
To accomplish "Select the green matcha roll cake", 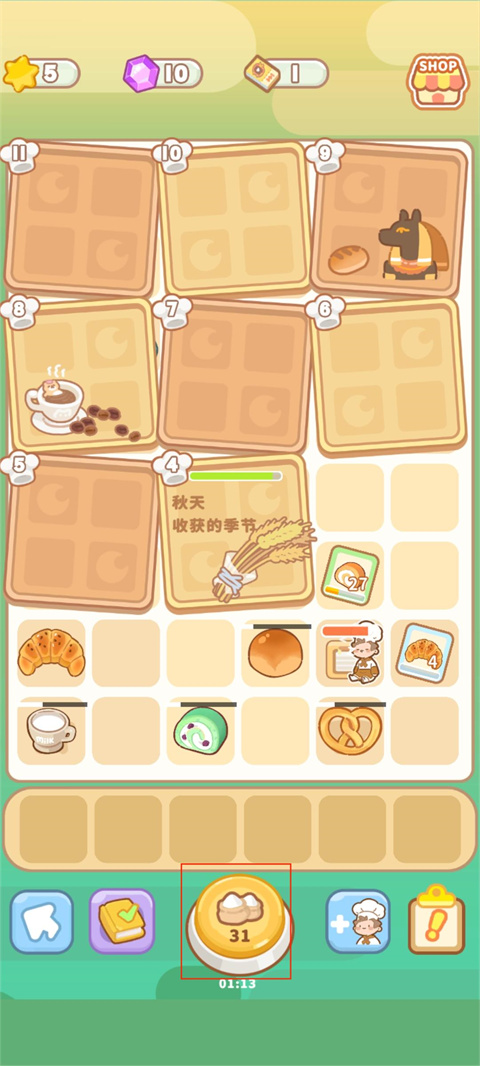I will coord(200,730).
